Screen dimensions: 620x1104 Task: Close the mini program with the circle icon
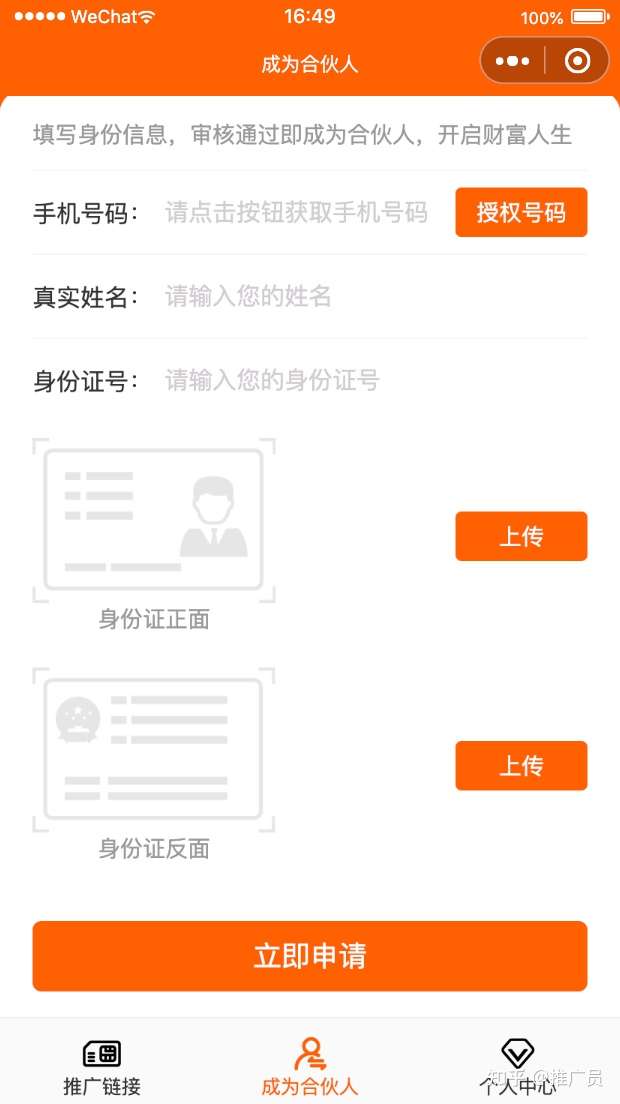click(x=577, y=61)
